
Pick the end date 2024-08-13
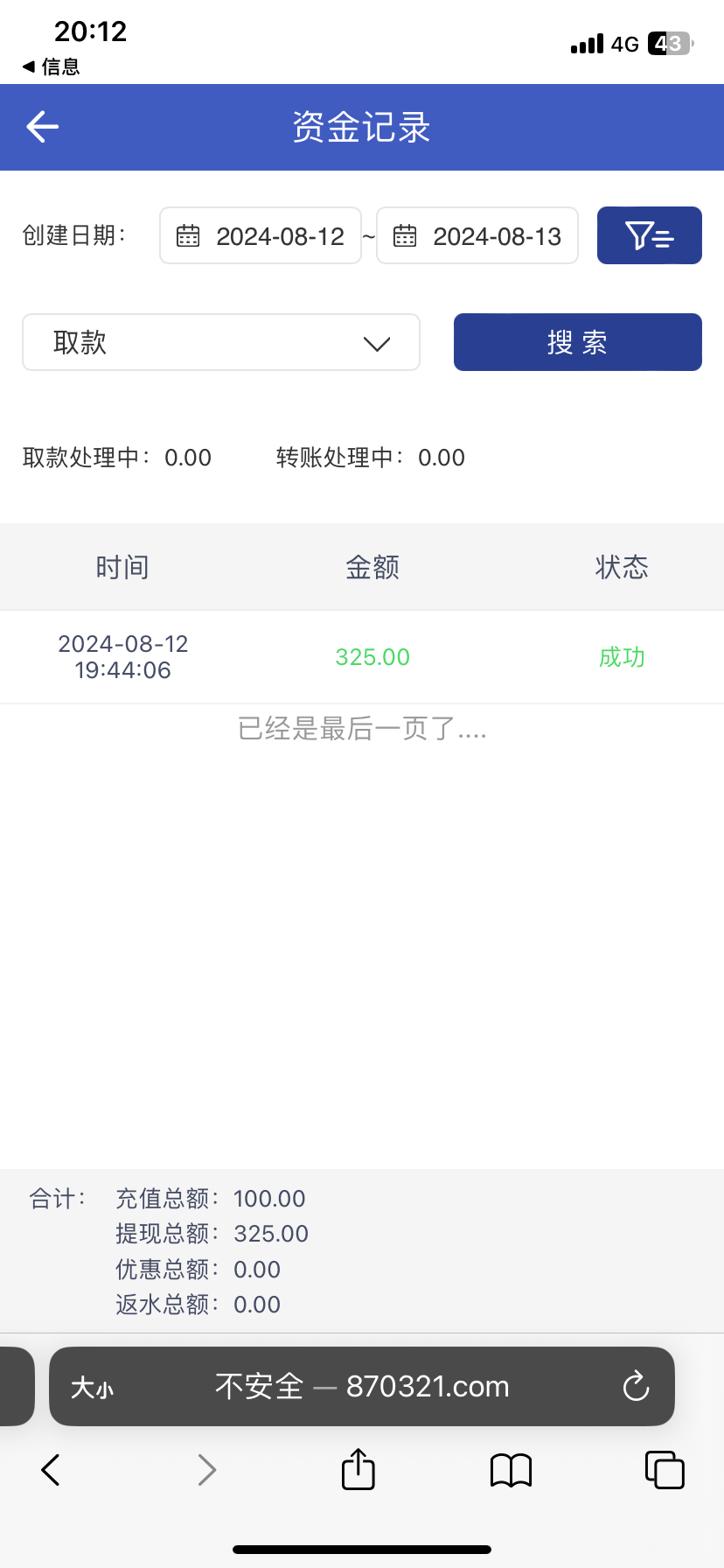pyautogui.click(x=477, y=236)
